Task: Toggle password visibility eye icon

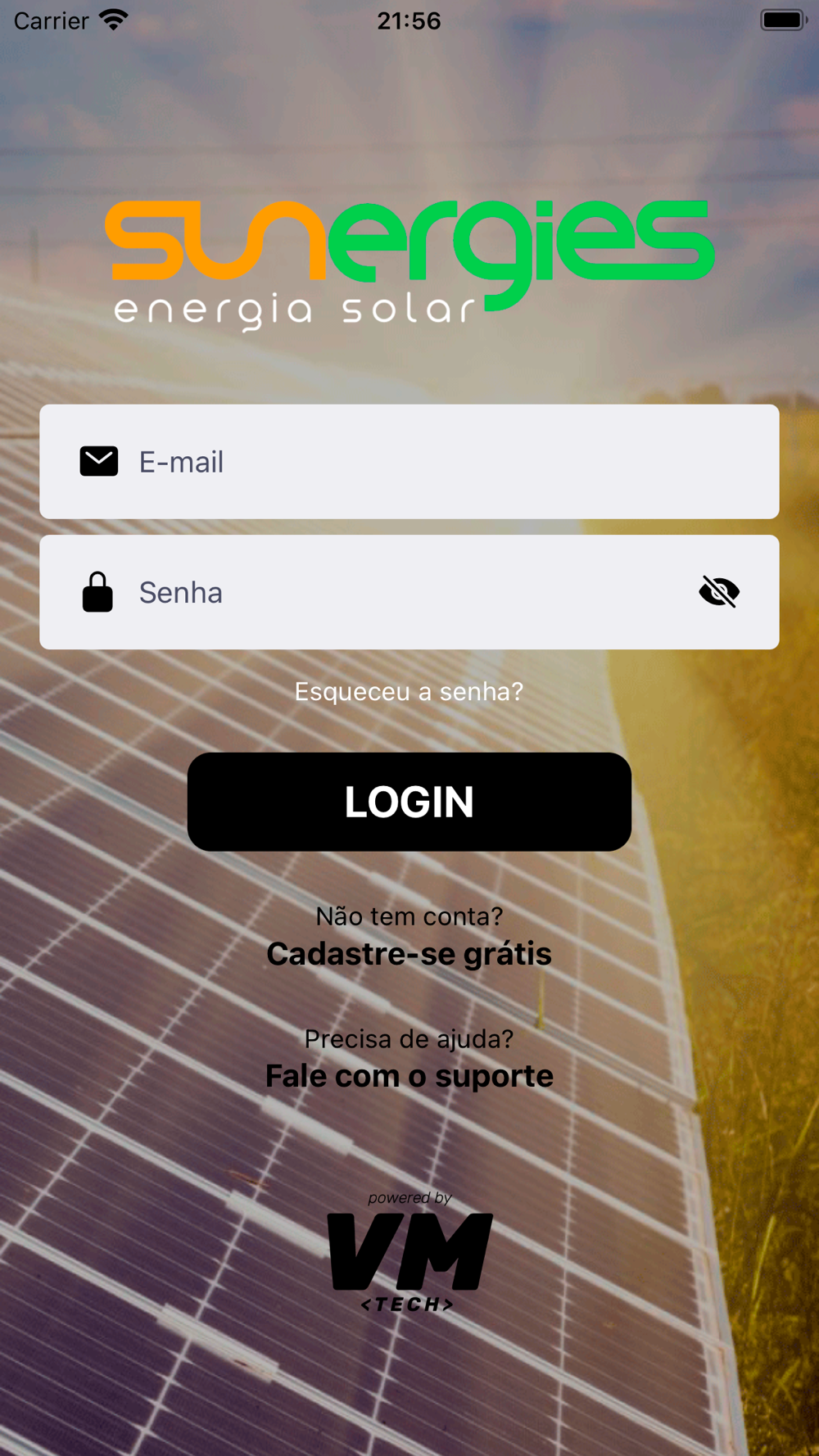Action: 719,591
